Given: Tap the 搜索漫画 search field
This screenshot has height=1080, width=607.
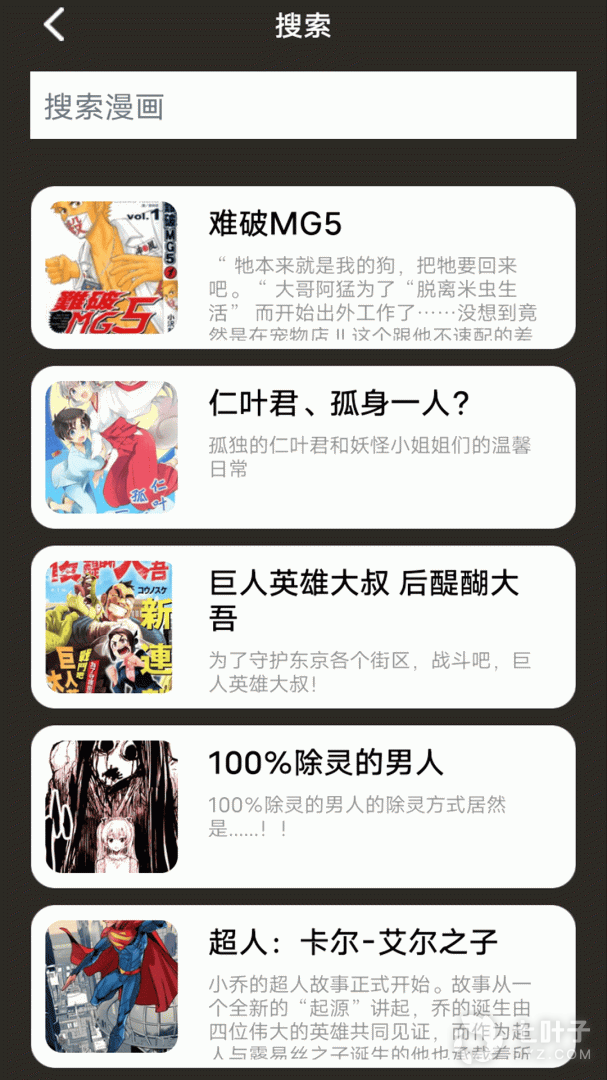Looking at the screenshot, I should (x=303, y=106).
